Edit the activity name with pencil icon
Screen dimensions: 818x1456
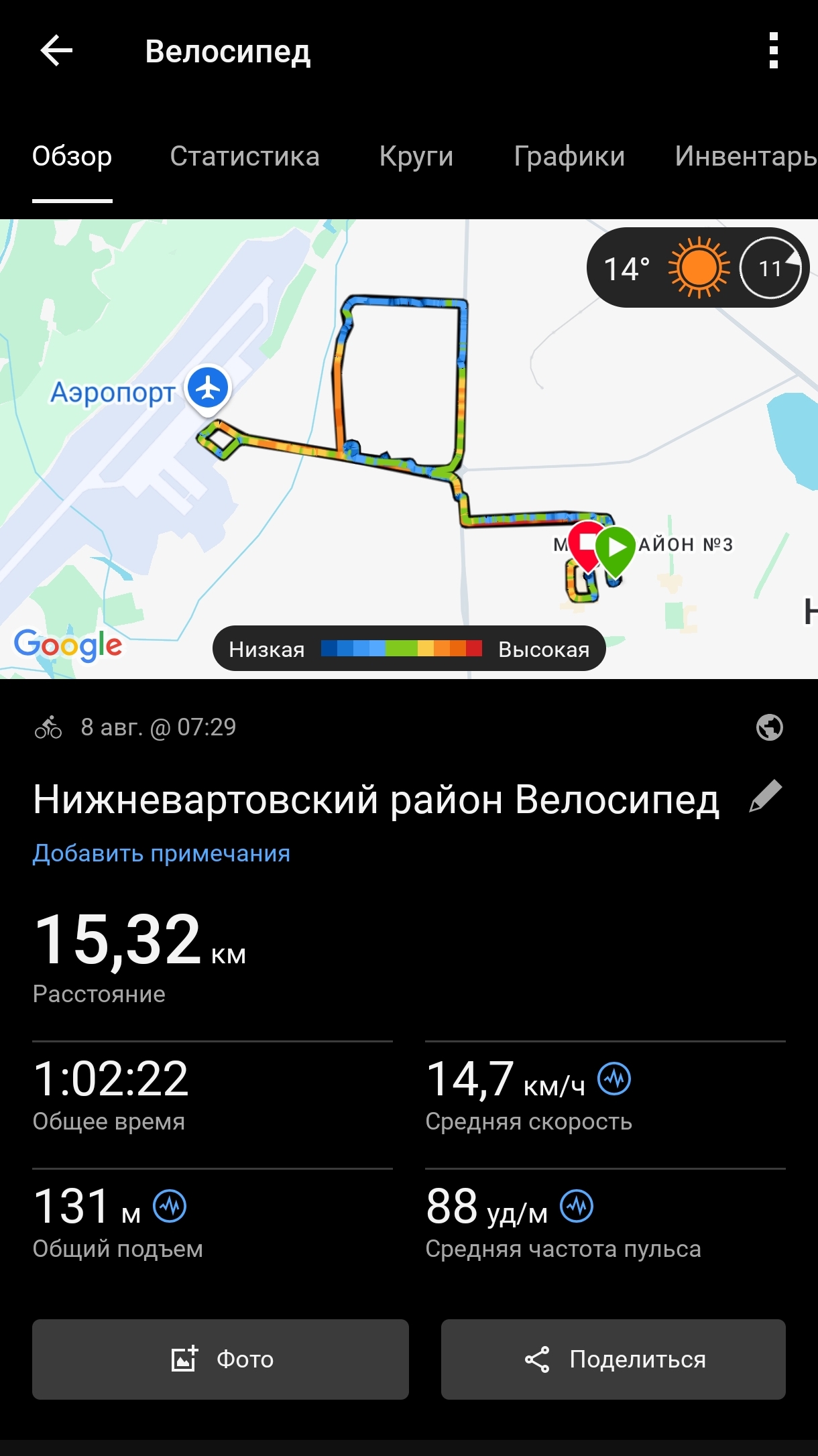tap(766, 796)
